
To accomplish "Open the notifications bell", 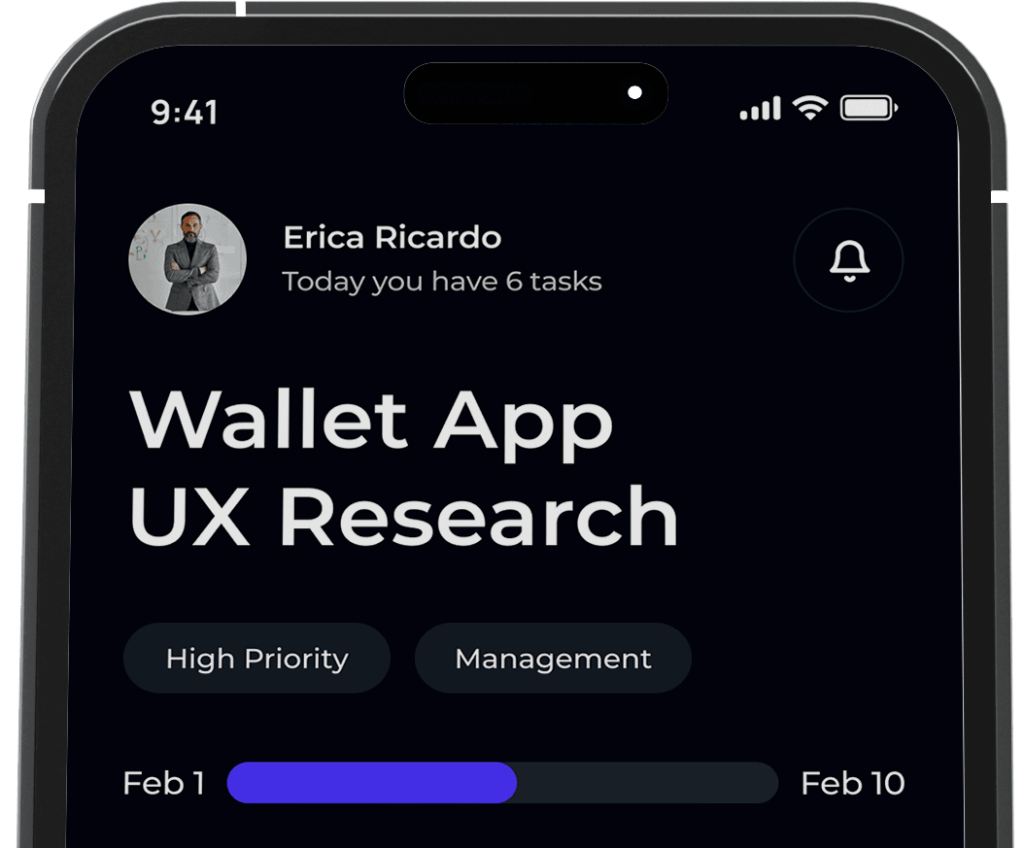I will click(848, 261).
